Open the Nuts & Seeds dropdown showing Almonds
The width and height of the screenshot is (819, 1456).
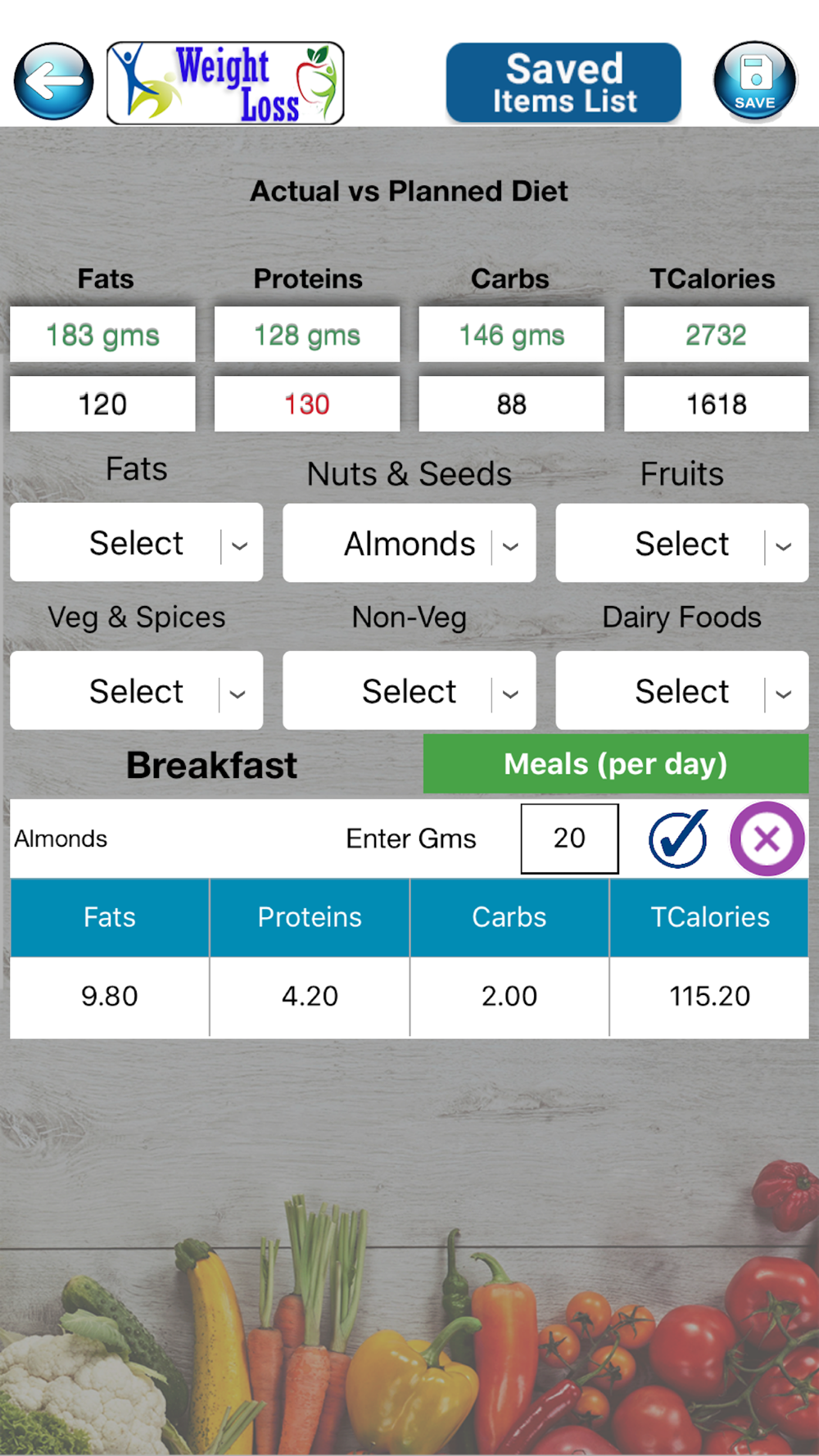pyautogui.click(x=409, y=543)
